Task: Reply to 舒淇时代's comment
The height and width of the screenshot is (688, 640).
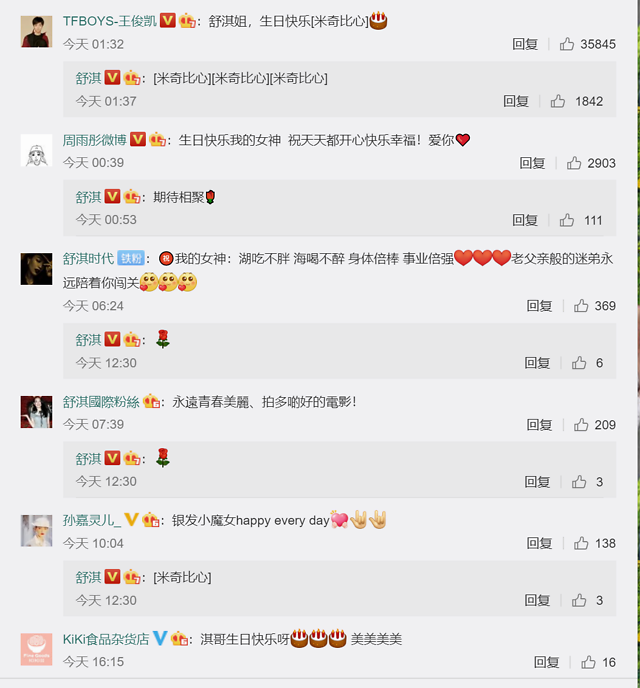Action: click(x=539, y=306)
